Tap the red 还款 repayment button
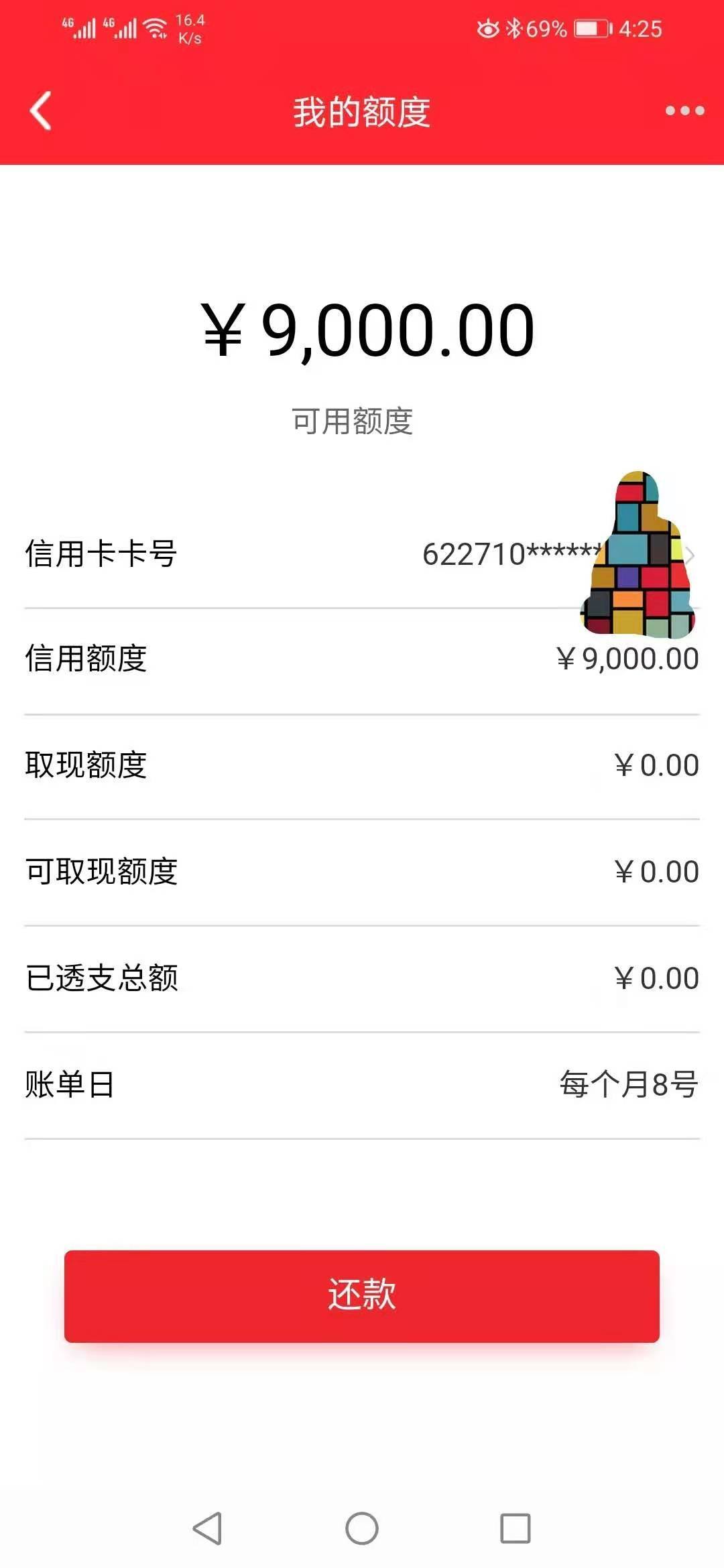 click(x=362, y=1296)
